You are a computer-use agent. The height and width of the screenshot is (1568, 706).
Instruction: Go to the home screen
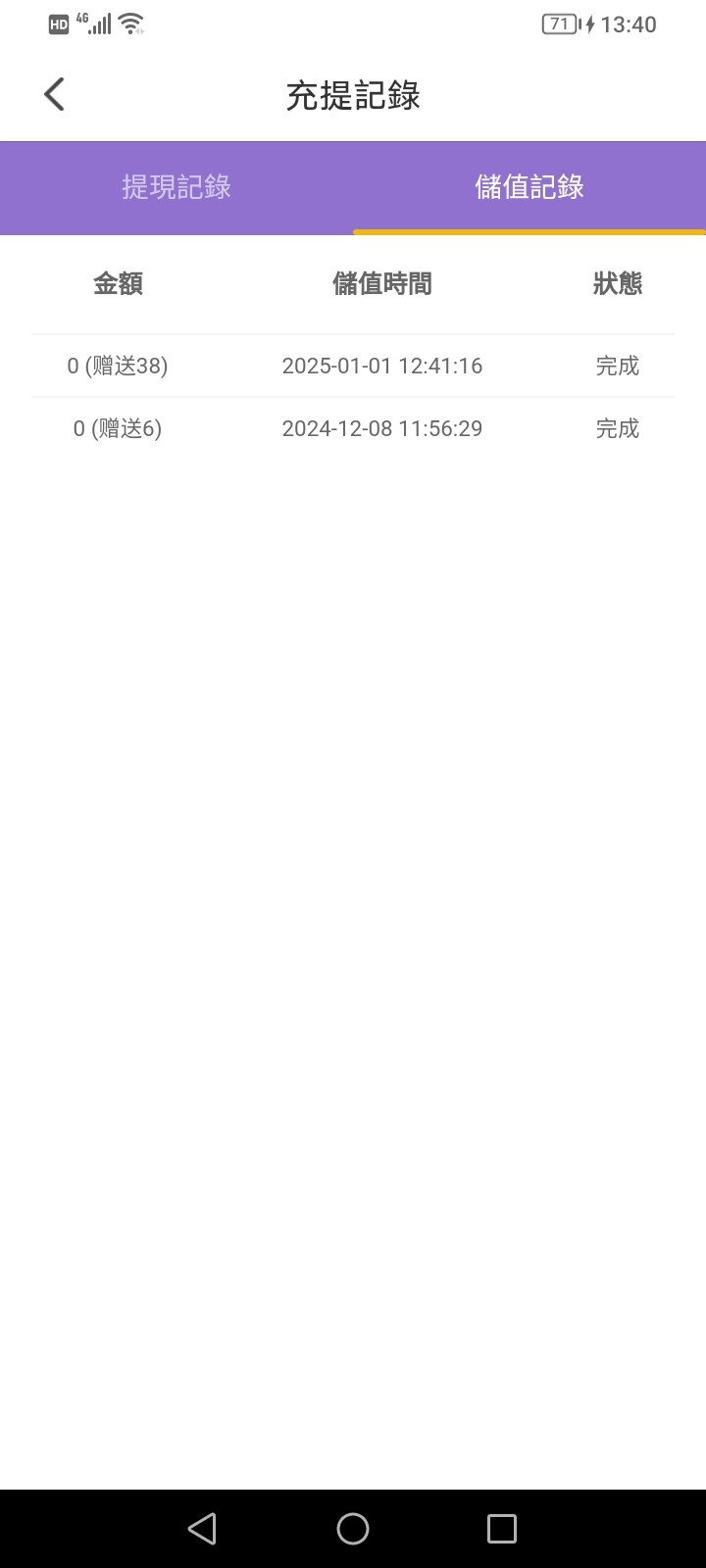(x=353, y=1529)
